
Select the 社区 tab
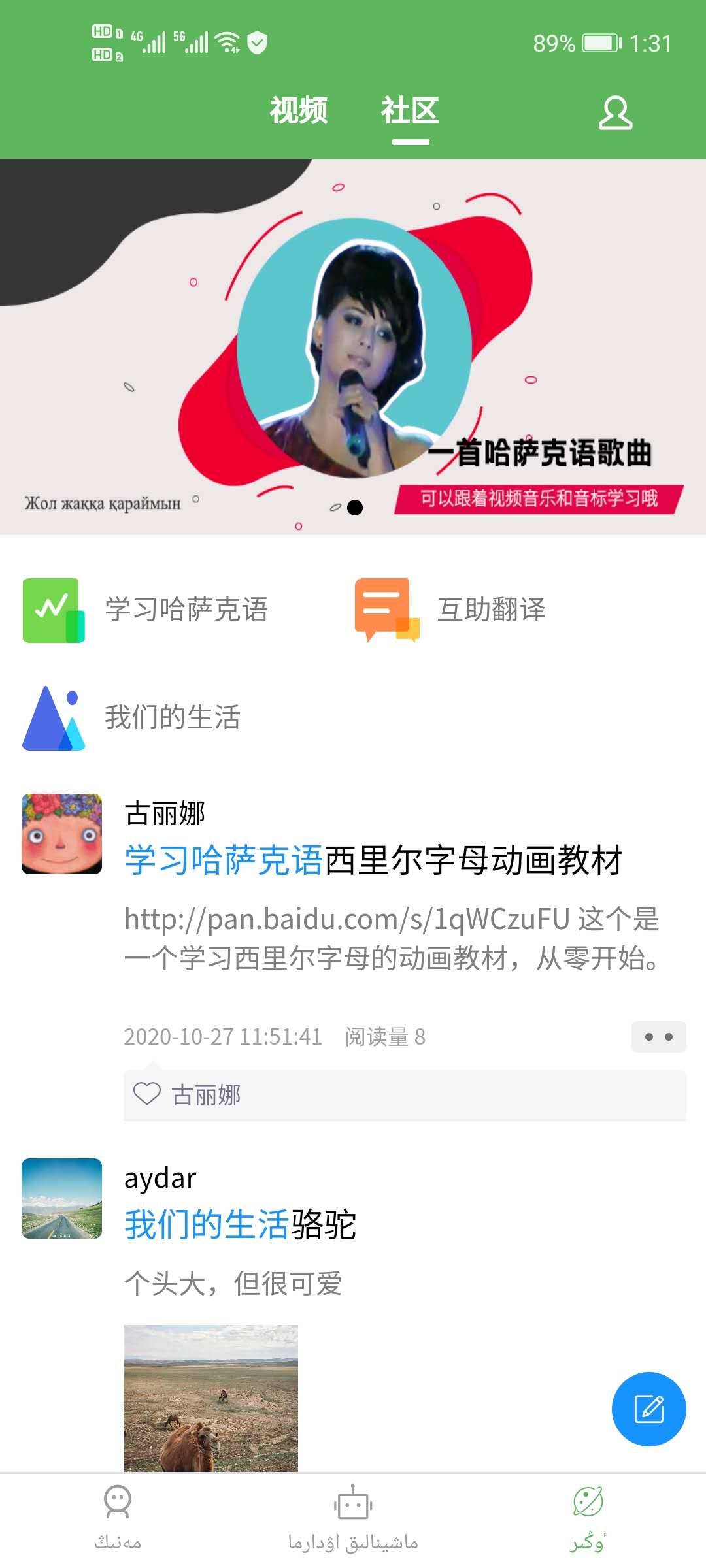coord(410,110)
